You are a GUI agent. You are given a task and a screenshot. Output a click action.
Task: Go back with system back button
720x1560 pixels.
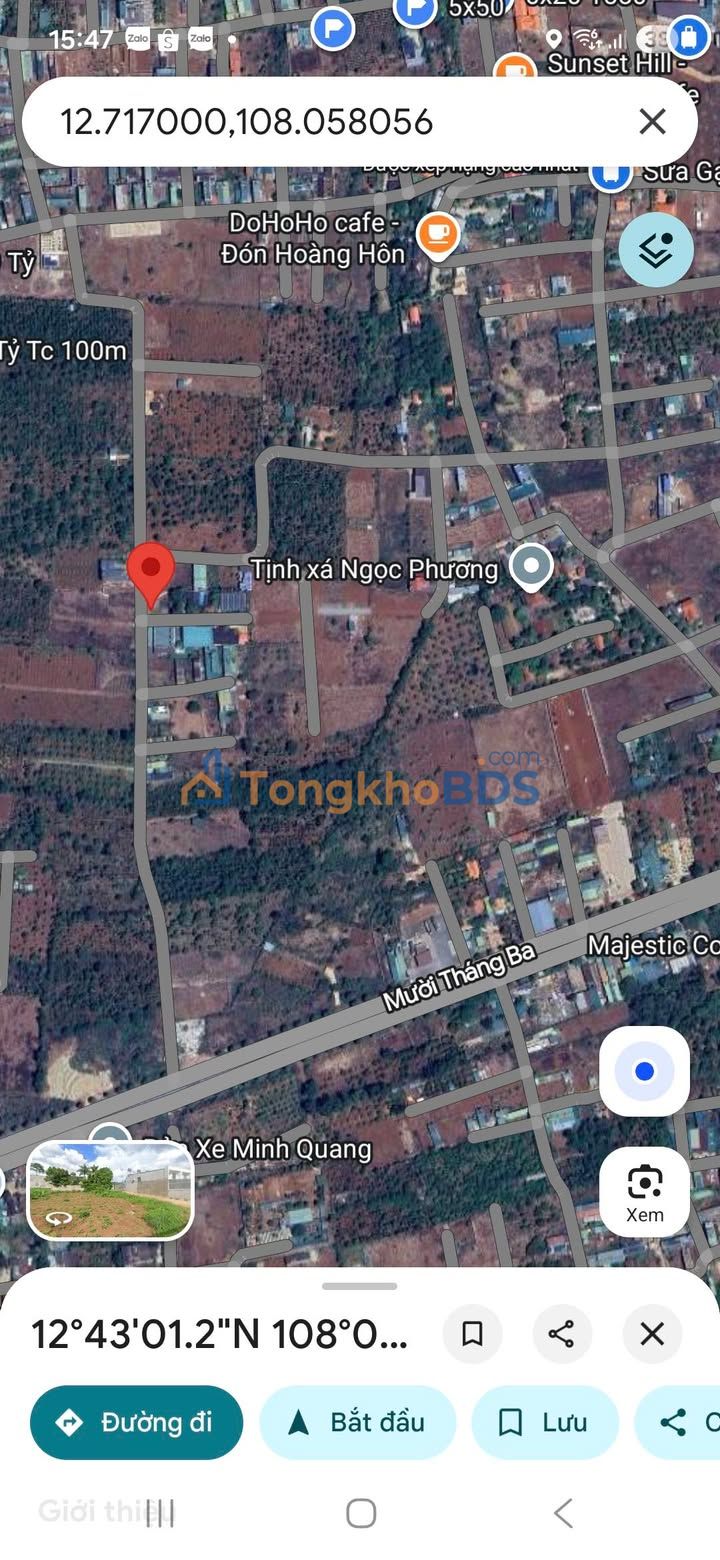click(563, 1513)
